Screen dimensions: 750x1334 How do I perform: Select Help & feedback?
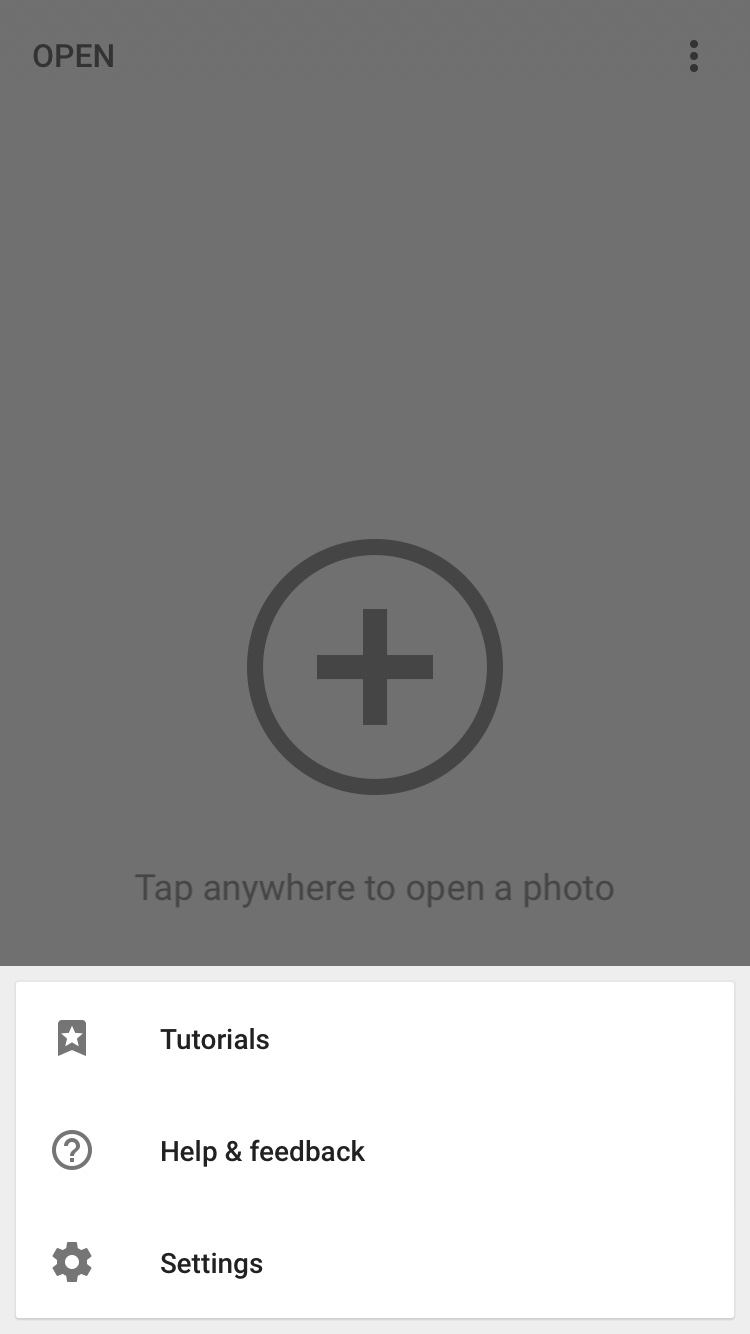click(x=262, y=1151)
